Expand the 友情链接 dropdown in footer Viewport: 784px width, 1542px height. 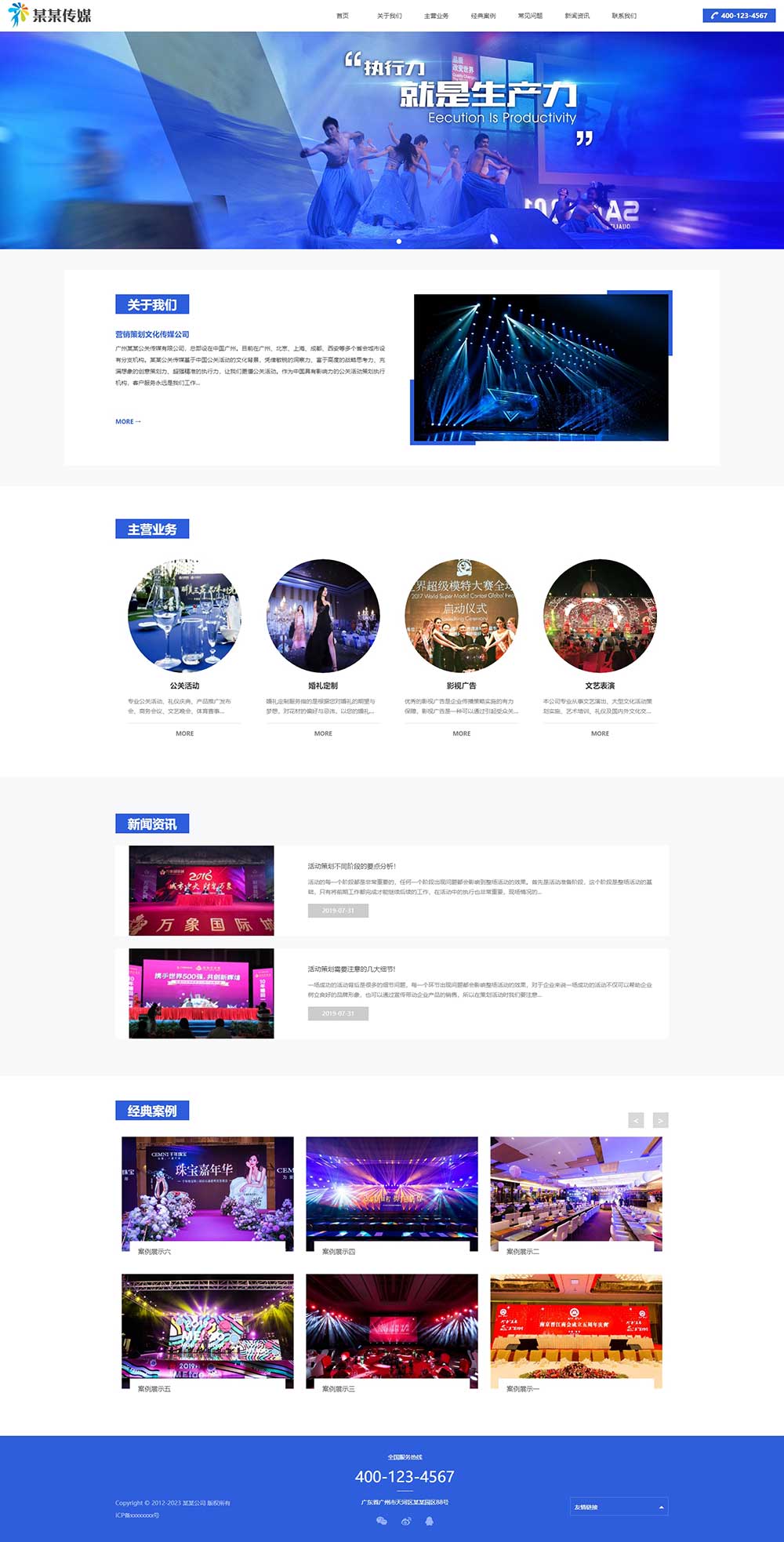pyautogui.click(x=619, y=1507)
